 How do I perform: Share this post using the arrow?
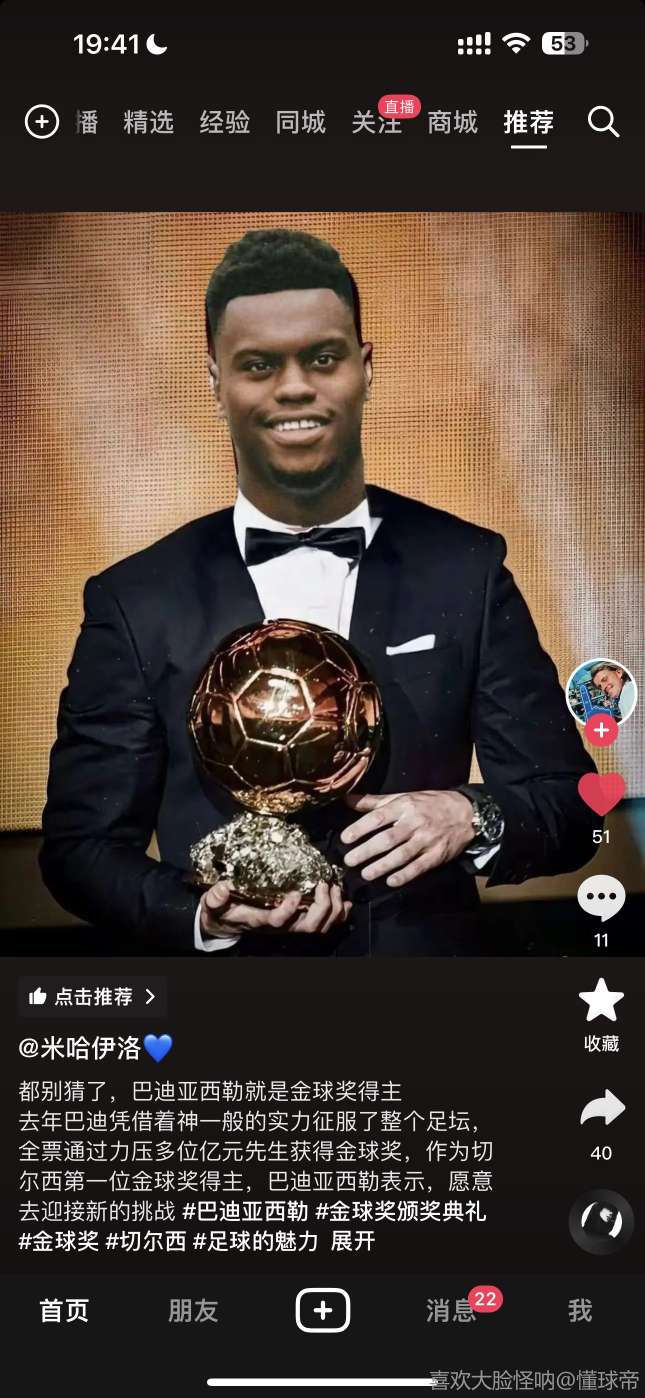pos(601,1109)
